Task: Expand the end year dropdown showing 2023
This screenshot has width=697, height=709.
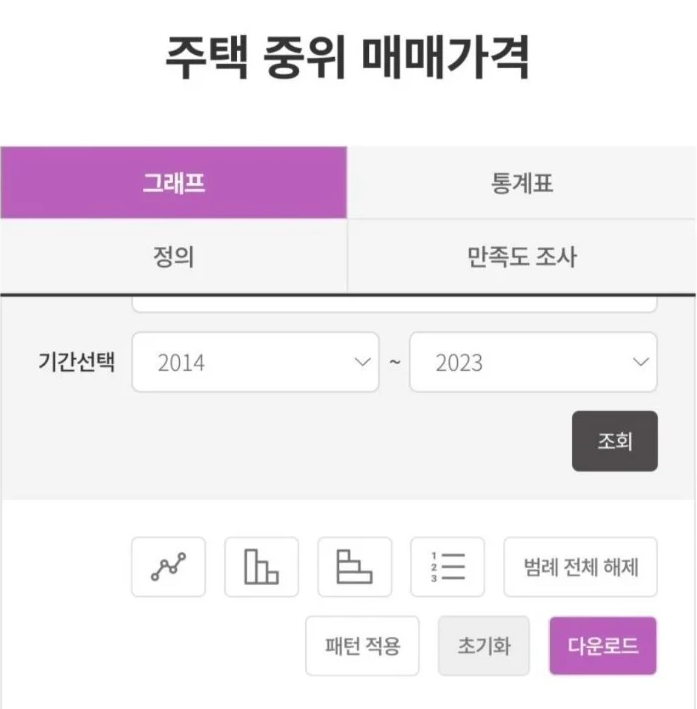Action: [533, 362]
